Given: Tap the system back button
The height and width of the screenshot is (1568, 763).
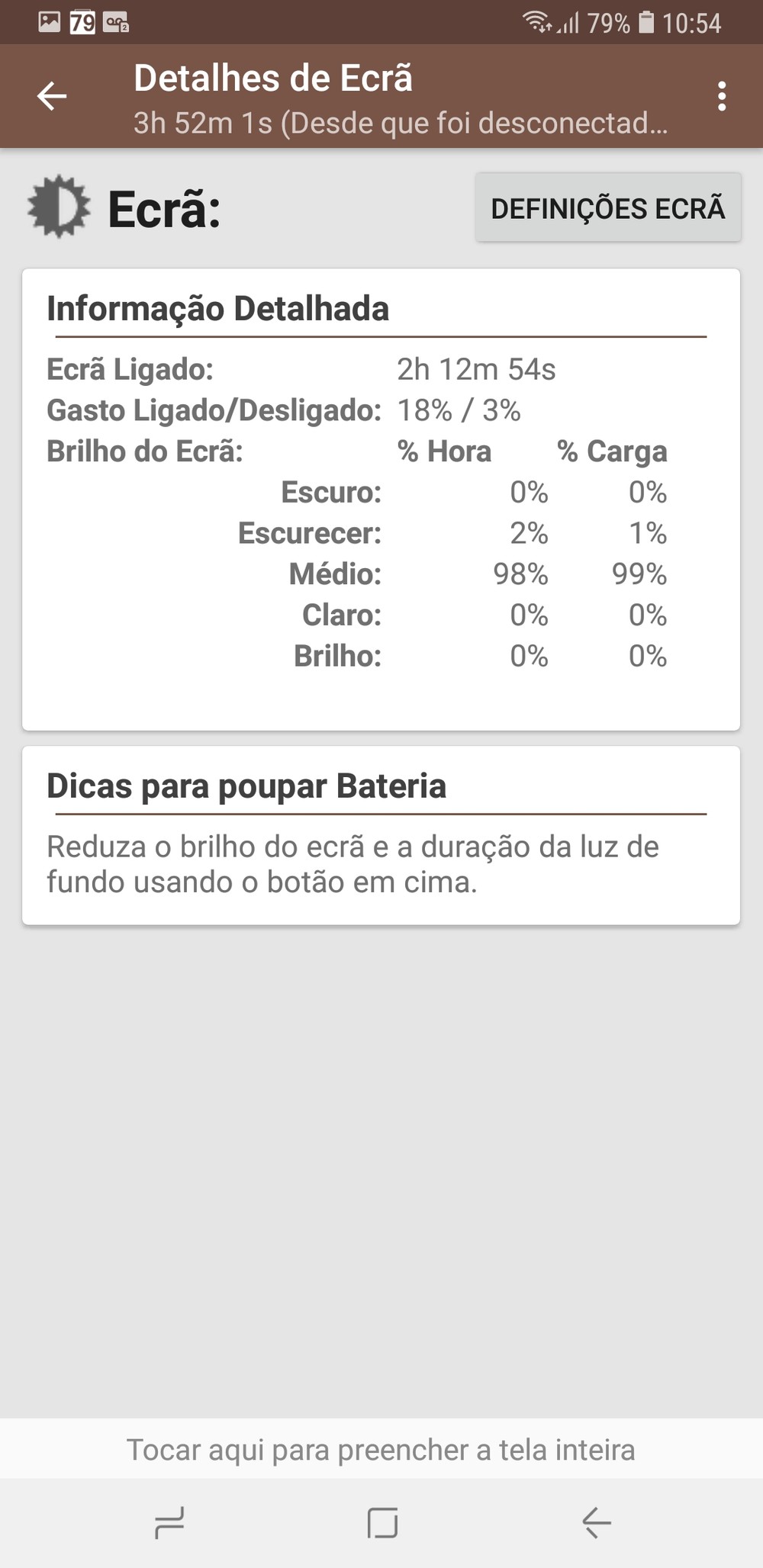Looking at the screenshot, I should click(596, 1523).
